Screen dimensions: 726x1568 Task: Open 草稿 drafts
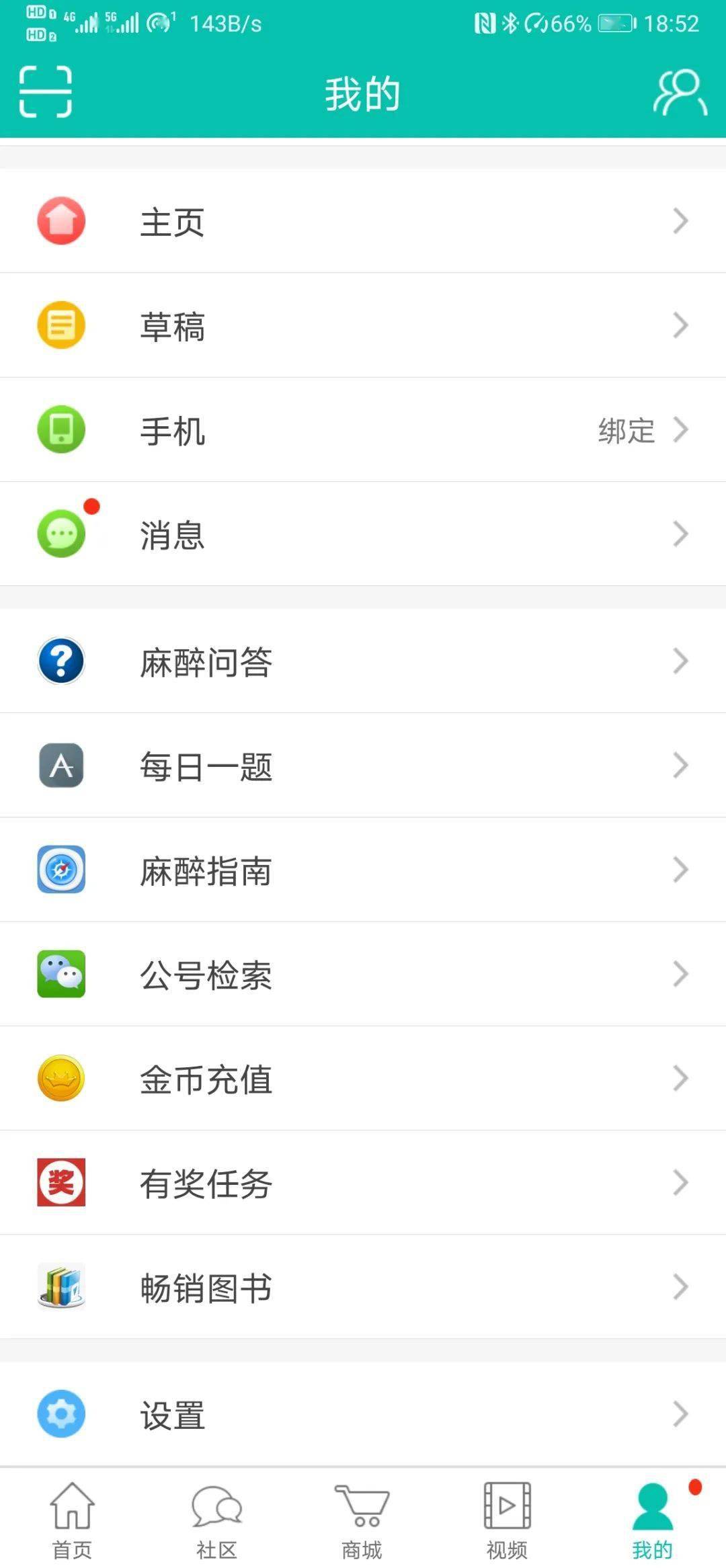pyautogui.click(x=363, y=326)
